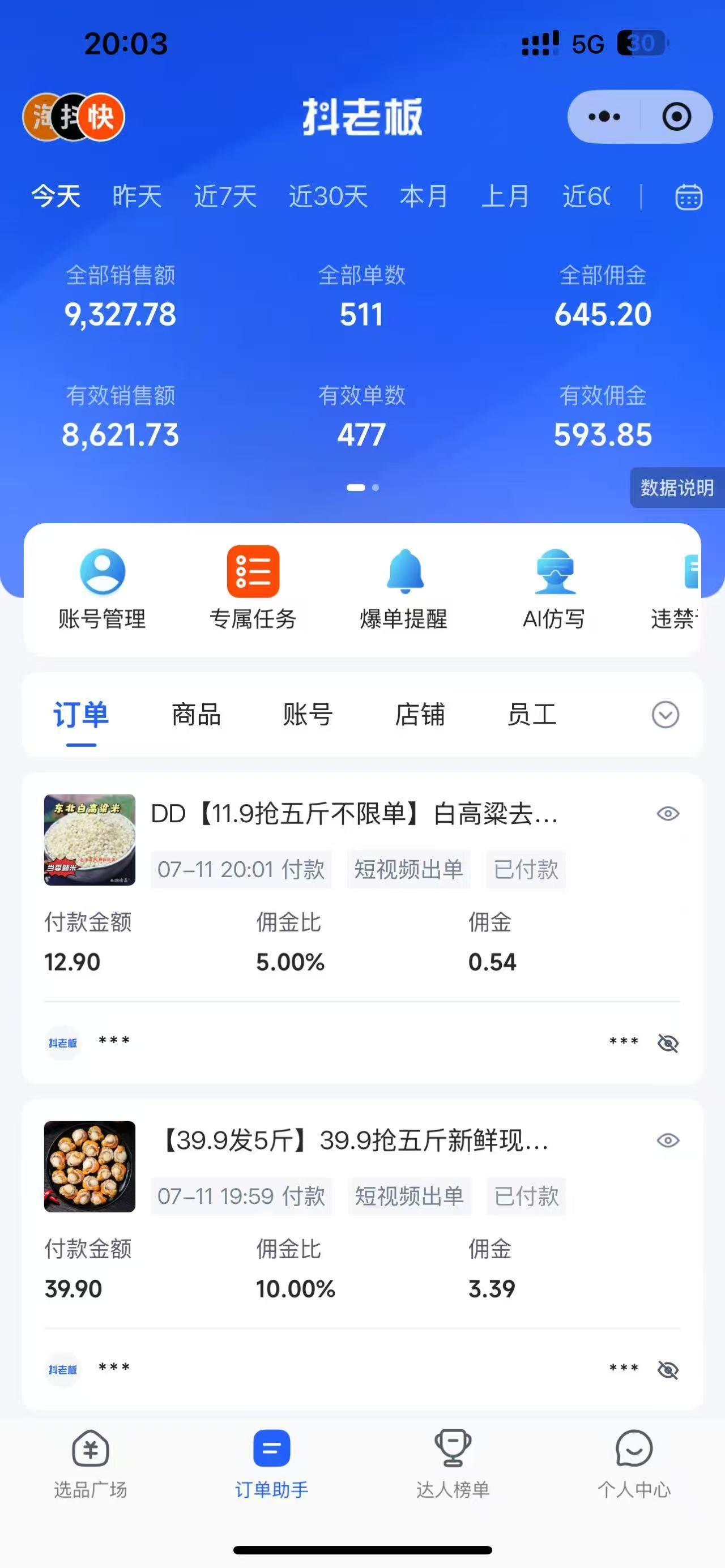
Task: Switch to the 商品 tab
Action: coord(196,715)
